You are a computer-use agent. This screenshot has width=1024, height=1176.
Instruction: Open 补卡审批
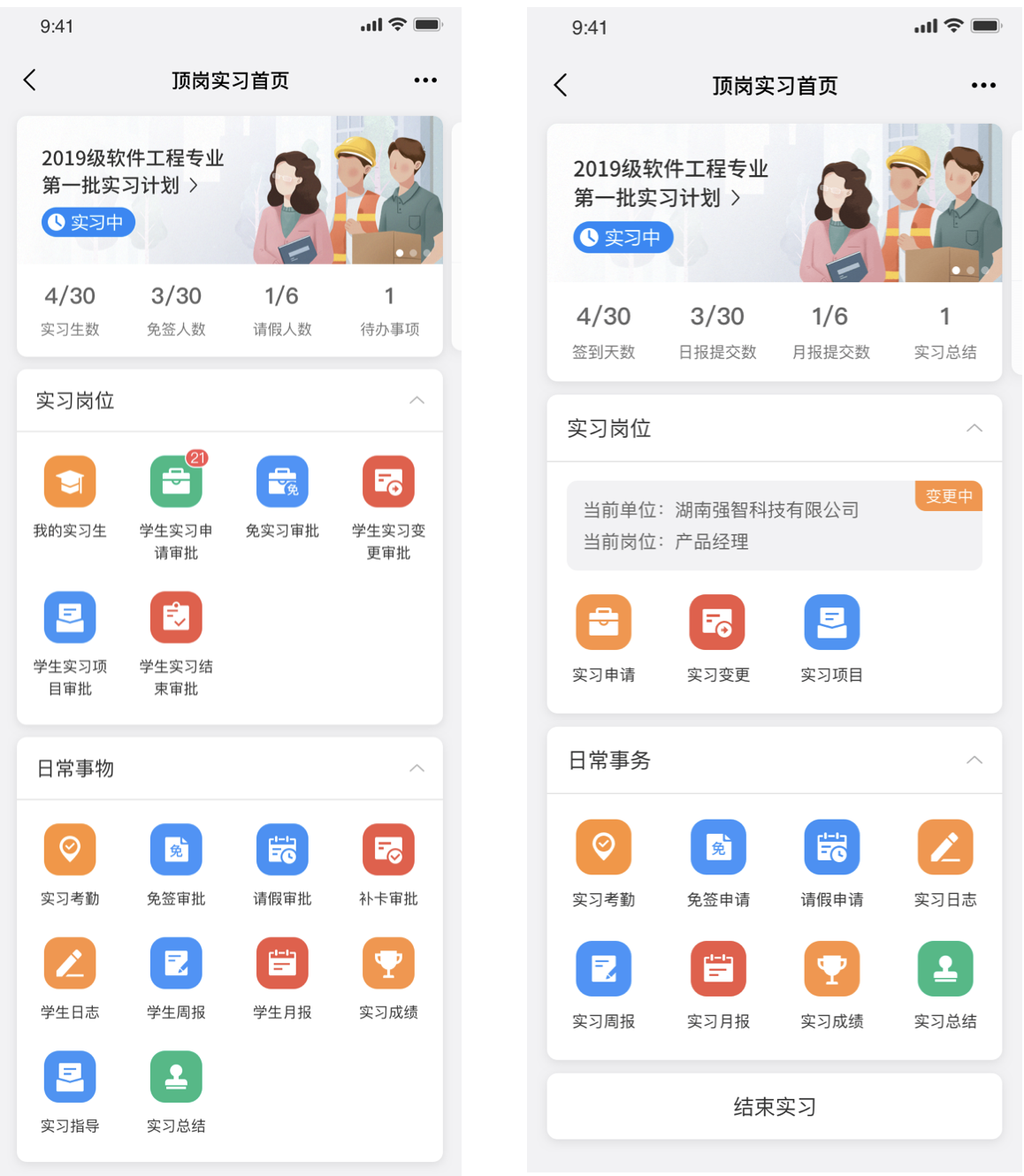tap(388, 850)
